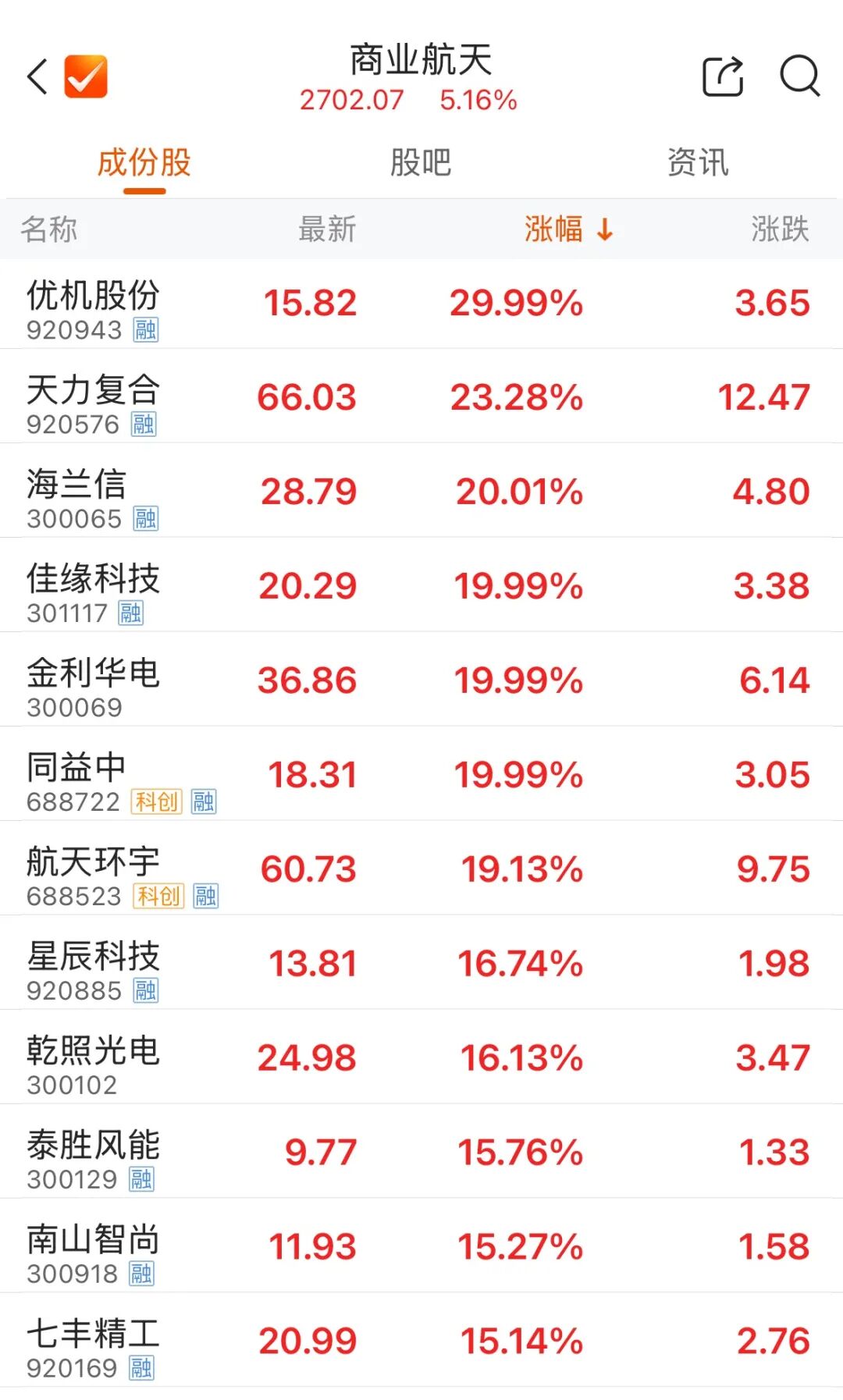Share the 商业航天 sector page
This screenshot has width=843, height=1400.
click(723, 76)
